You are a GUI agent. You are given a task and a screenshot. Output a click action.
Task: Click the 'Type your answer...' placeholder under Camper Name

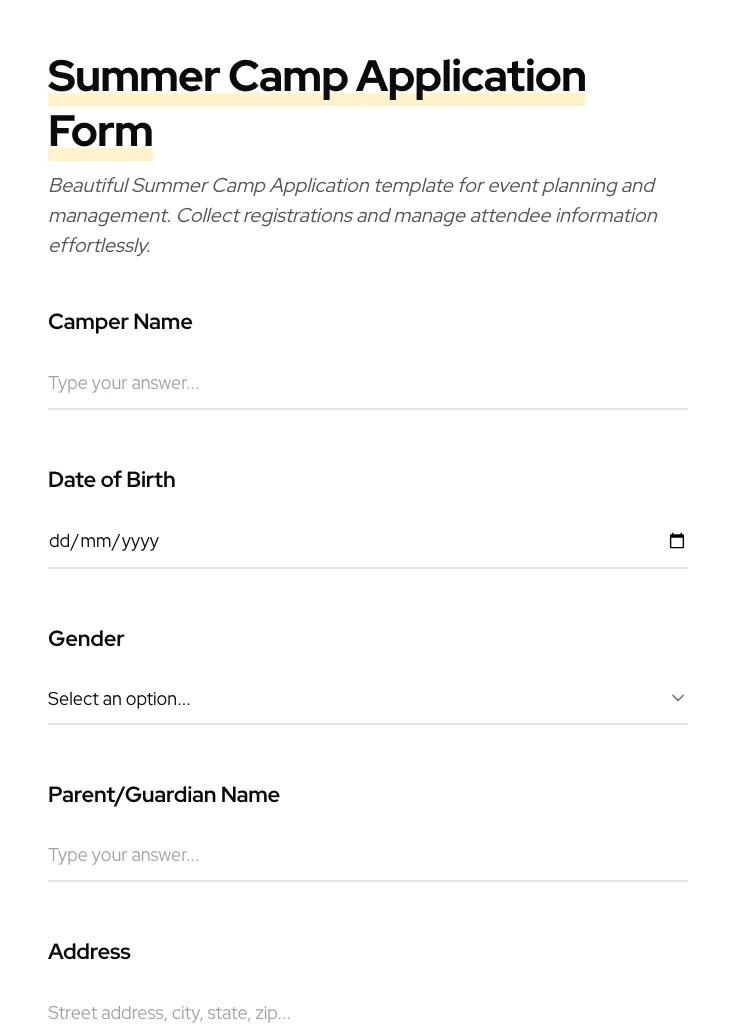(x=123, y=383)
